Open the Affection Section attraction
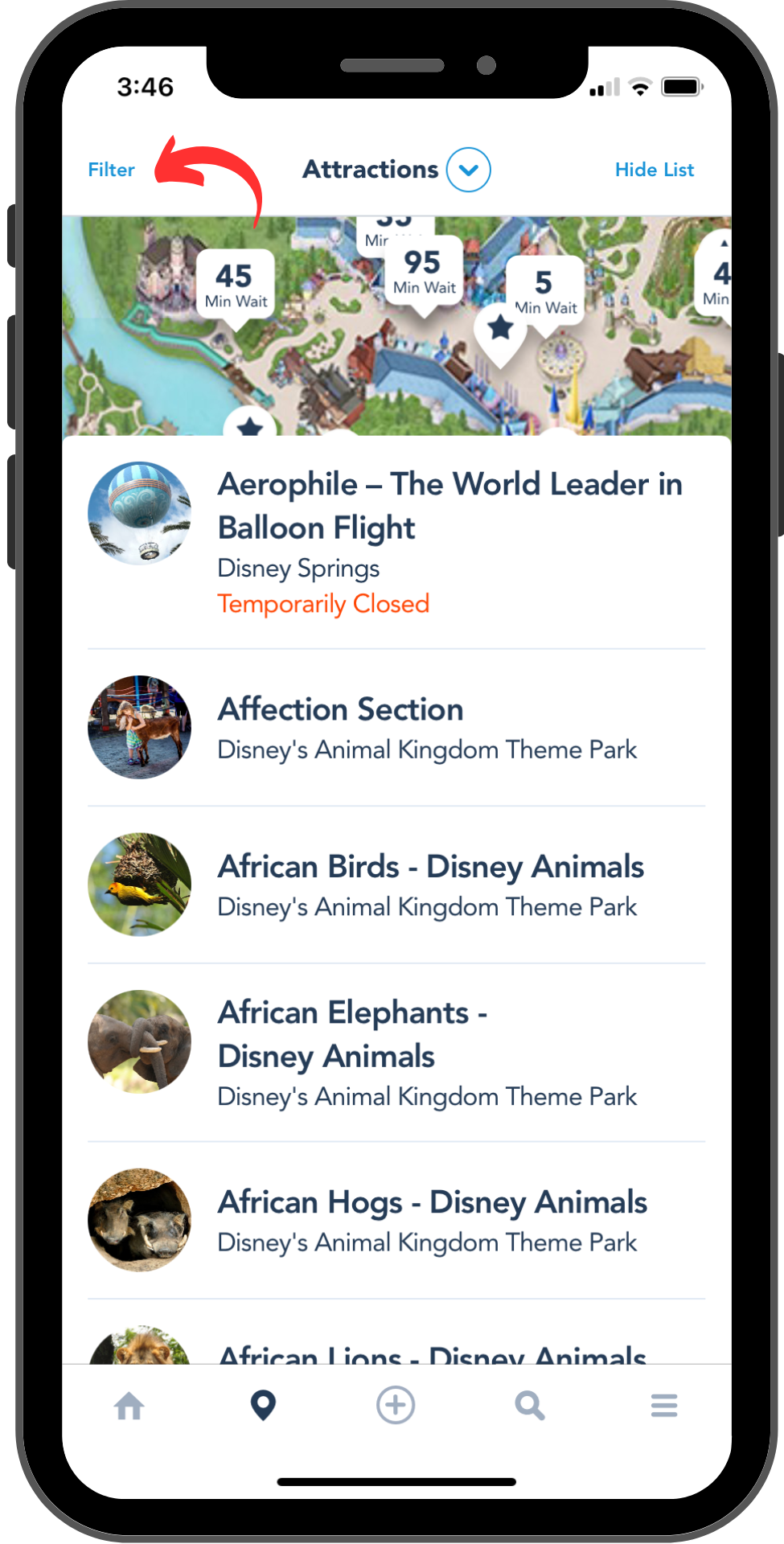The height and width of the screenshot is (1544, 784). tap(396, 728)
